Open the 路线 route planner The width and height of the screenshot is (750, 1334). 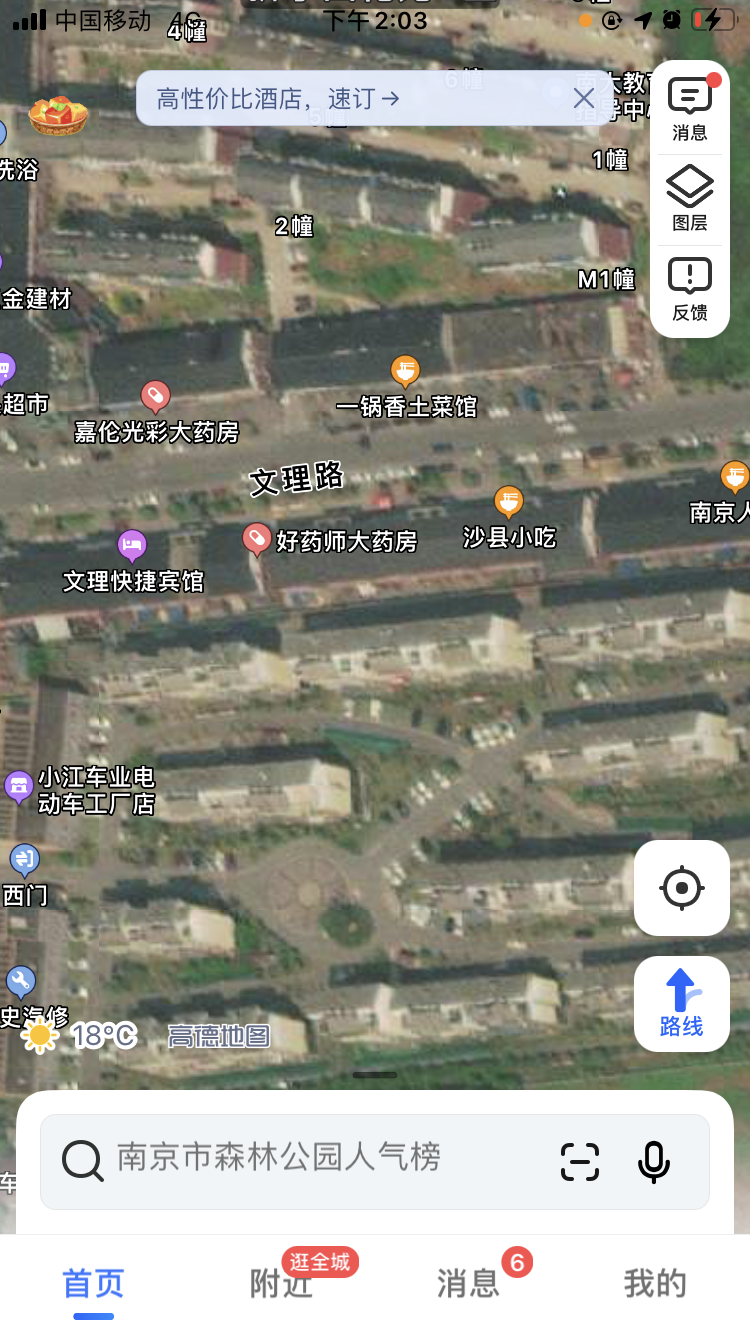[x=682, y=1003]
